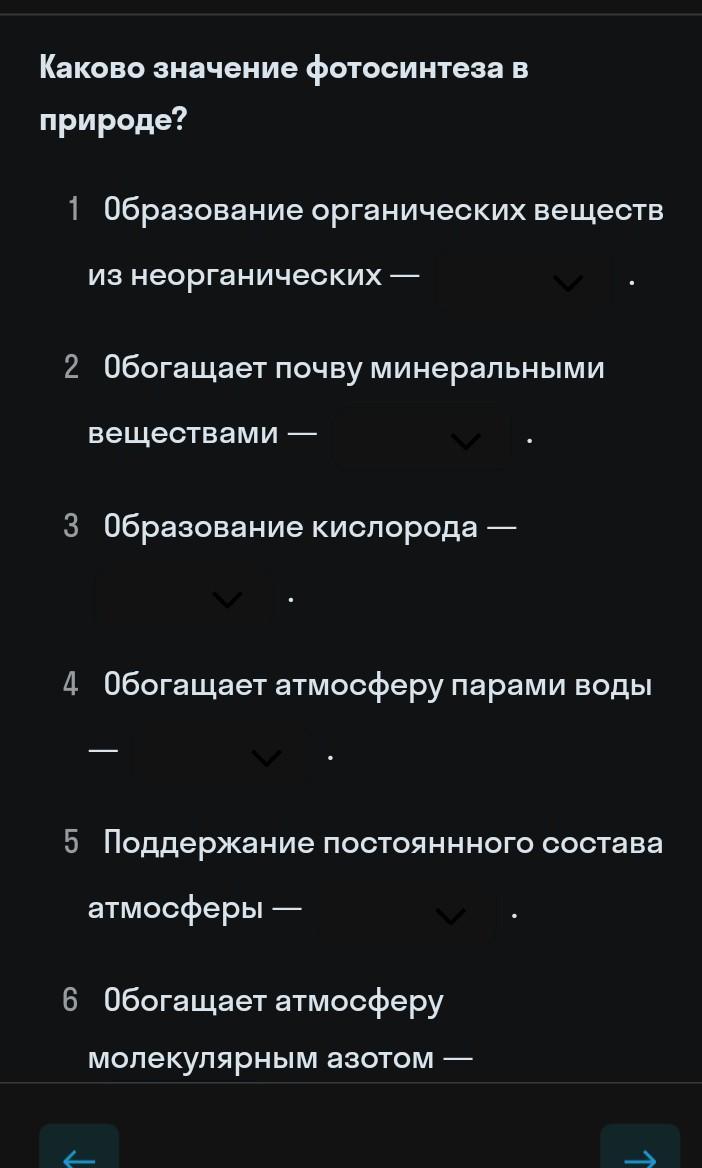
Task: Open dropdown after 'Образование кислорода'
Action: pyautogui.click(x=183, y=597)
